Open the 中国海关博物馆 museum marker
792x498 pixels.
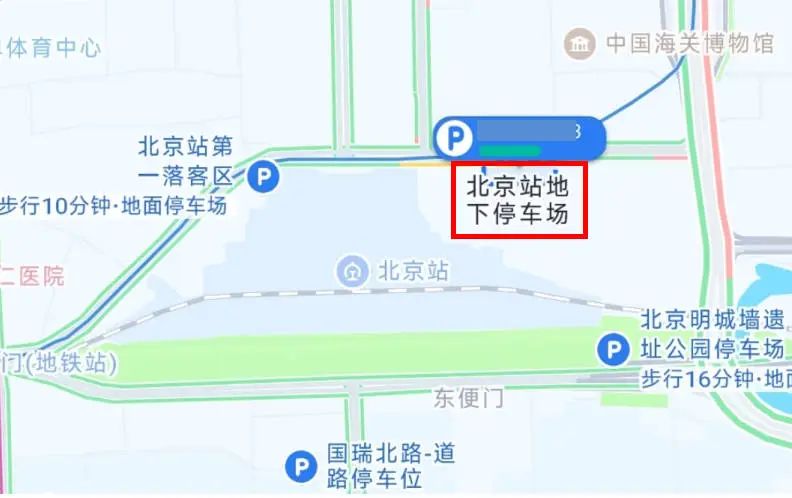point(579,43)
